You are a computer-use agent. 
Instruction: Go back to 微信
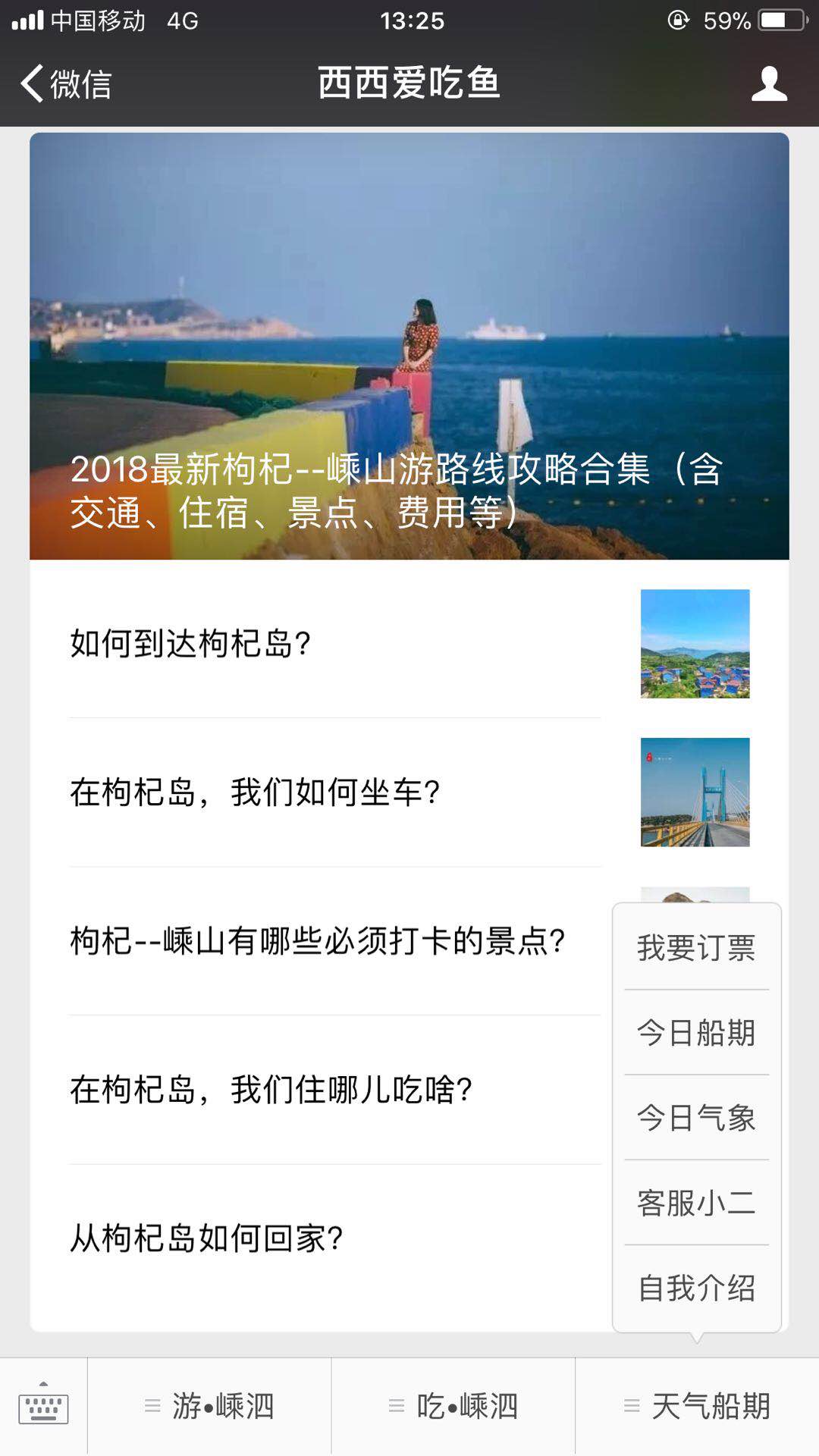[x=67, y=83]
